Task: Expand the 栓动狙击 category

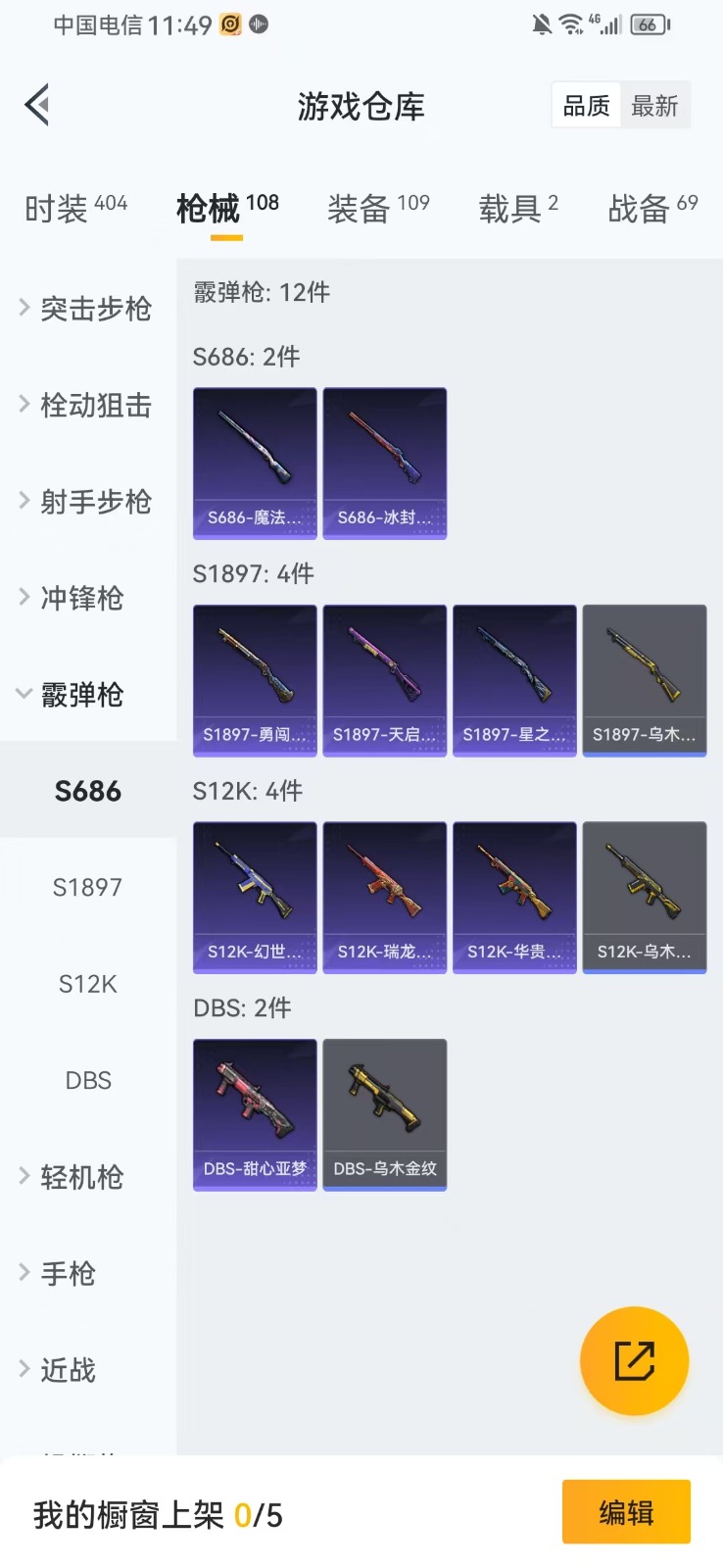Action: [x=86, y=405]
